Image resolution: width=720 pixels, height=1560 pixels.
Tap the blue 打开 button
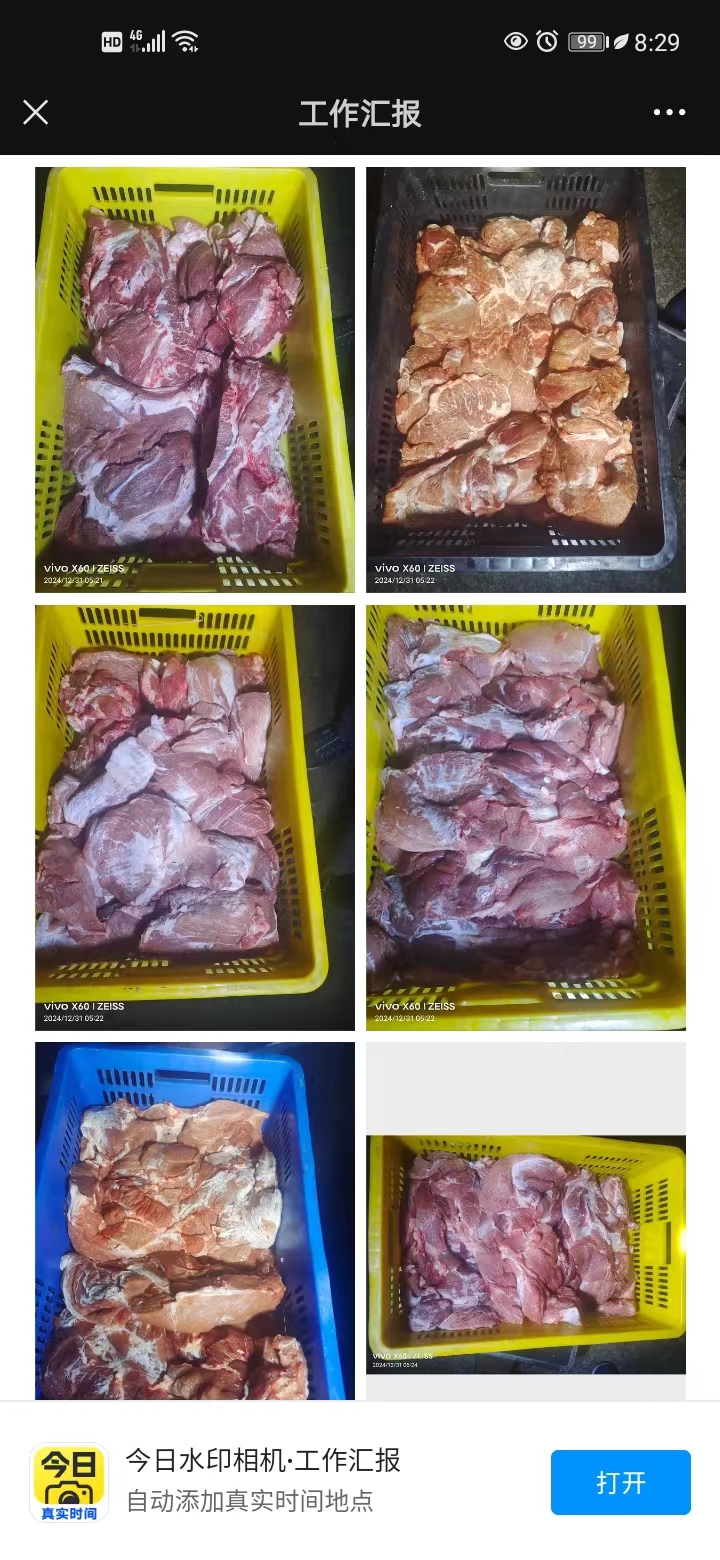pos(620,1482)
